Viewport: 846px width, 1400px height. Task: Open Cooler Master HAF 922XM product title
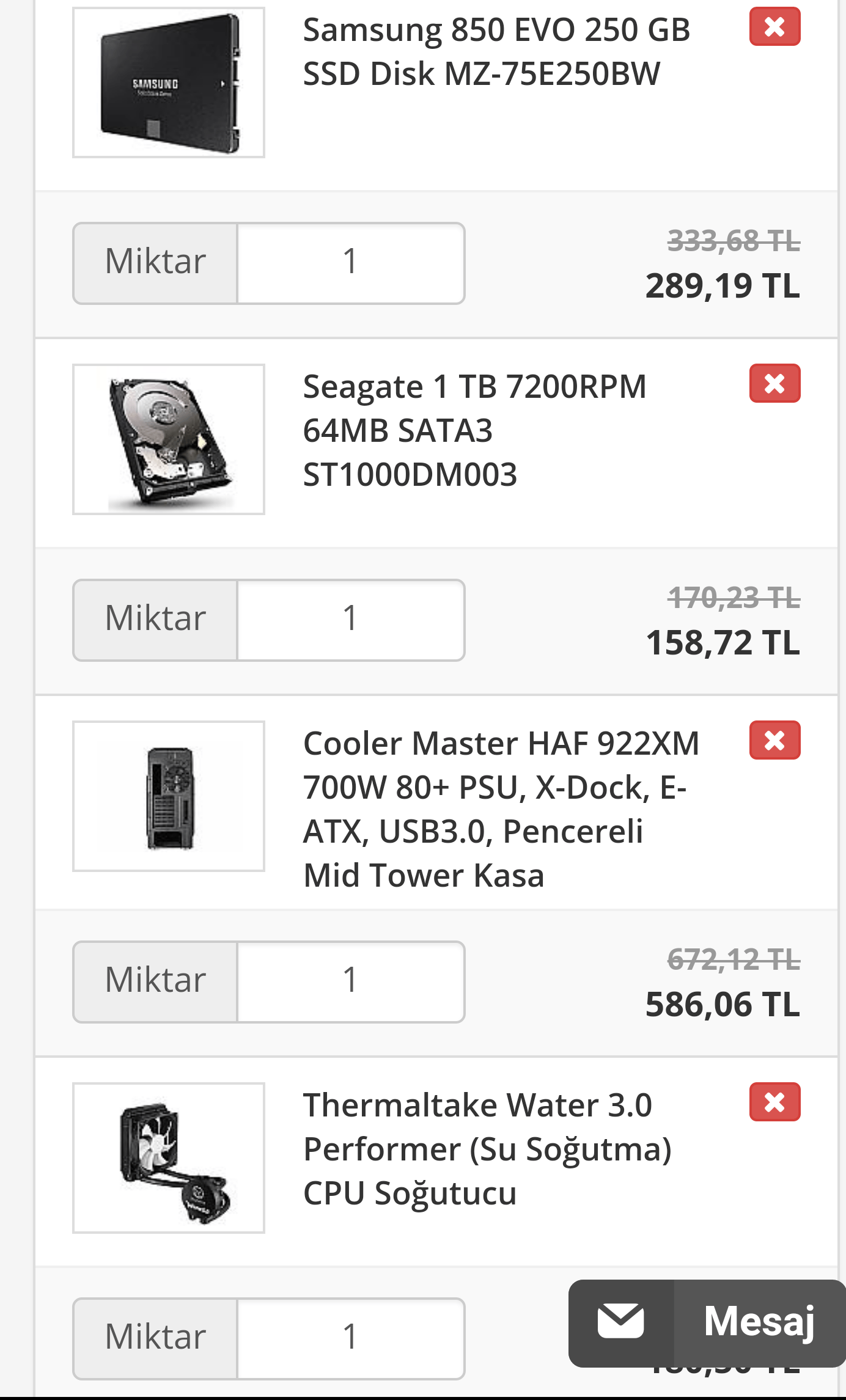[x=501, y=809]
